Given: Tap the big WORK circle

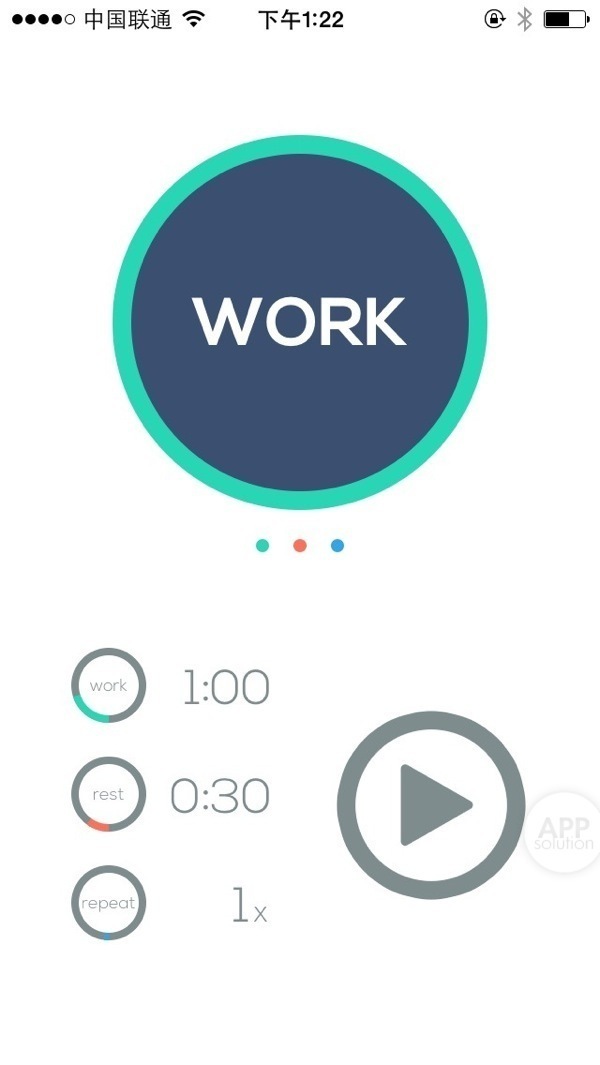Looking at the screenshot, I should (x=300, y=323).
